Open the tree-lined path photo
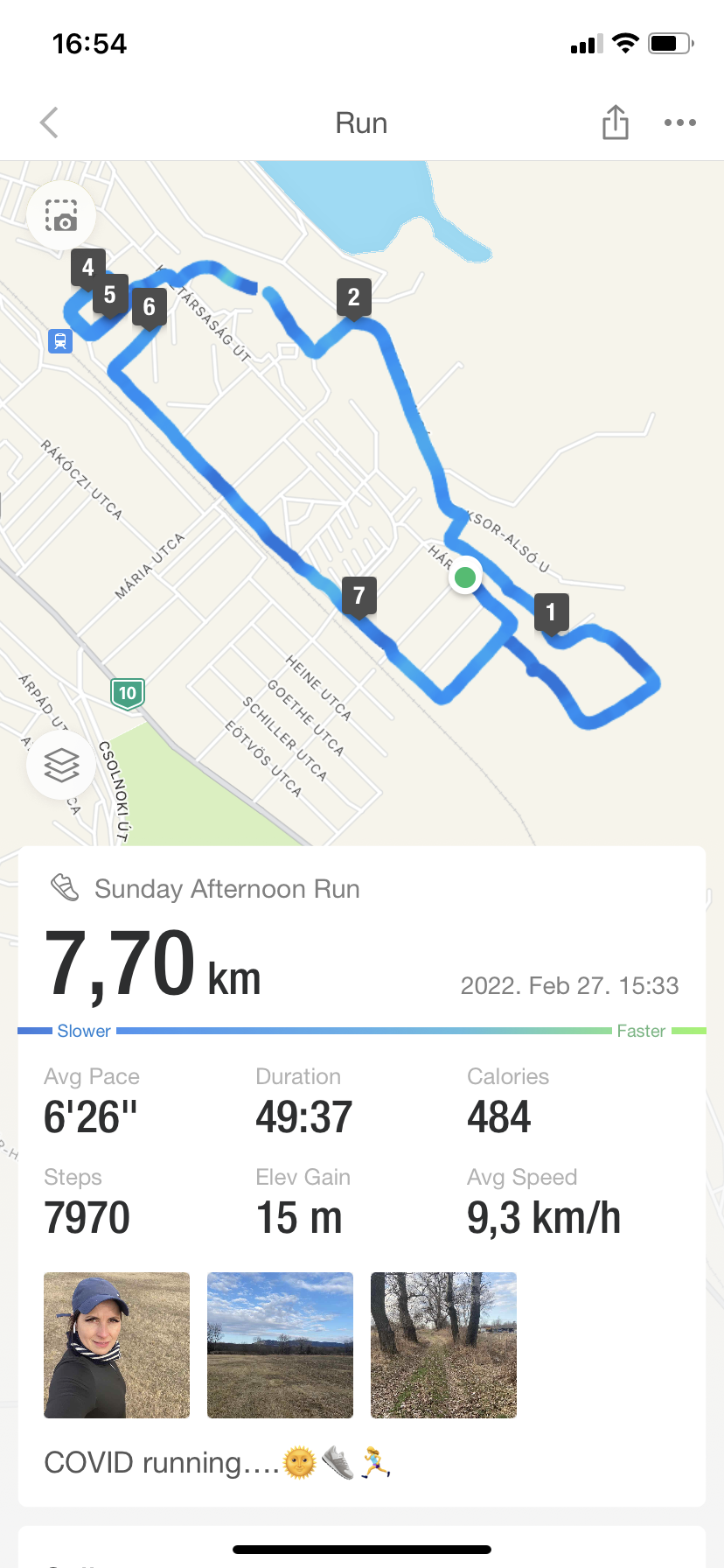This screenshot has width=724, height=1568. 443,1345
